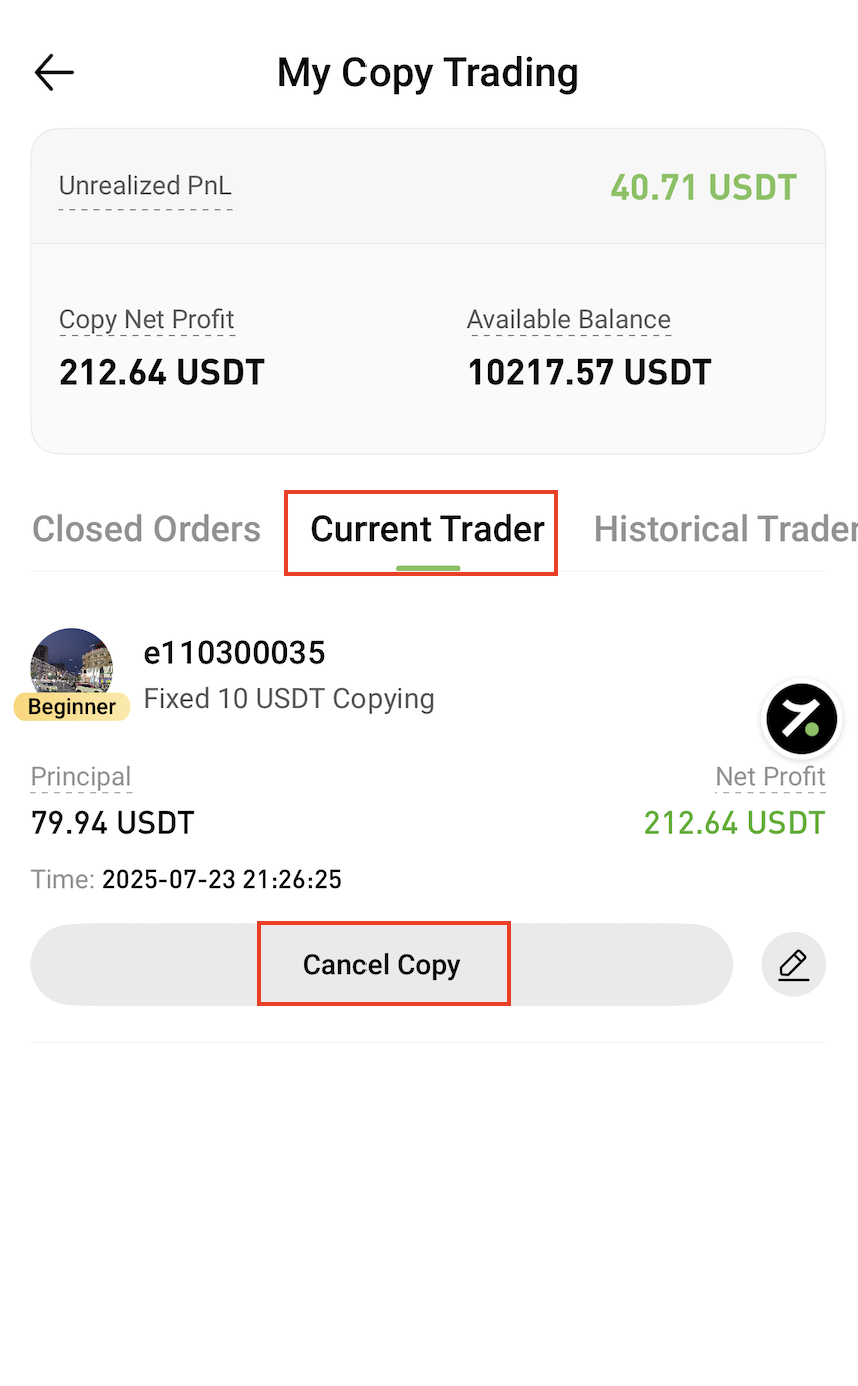Screen dimensions: 858x1386
Task: Go back using the arrow icon
Action: point(54,73)
